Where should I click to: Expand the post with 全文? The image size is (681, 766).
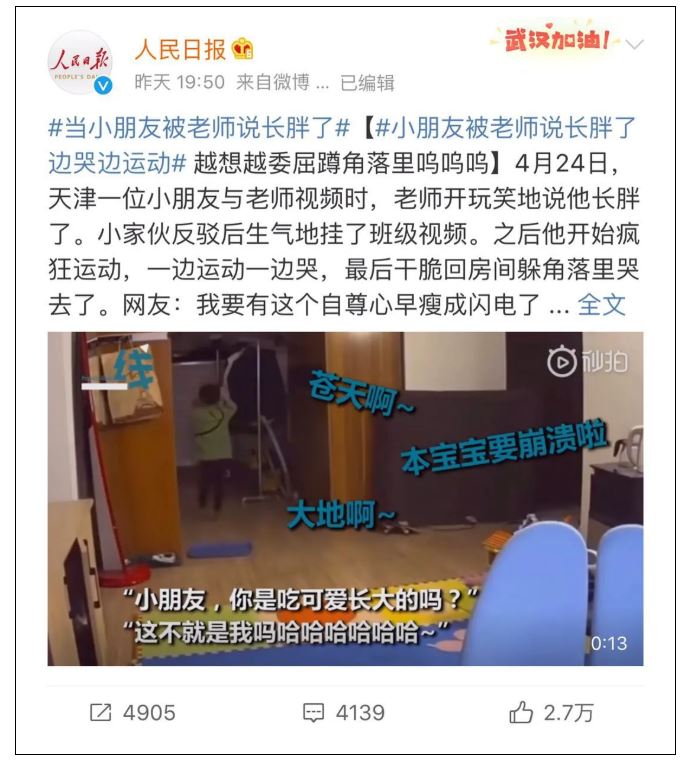[x=601, y=305]
